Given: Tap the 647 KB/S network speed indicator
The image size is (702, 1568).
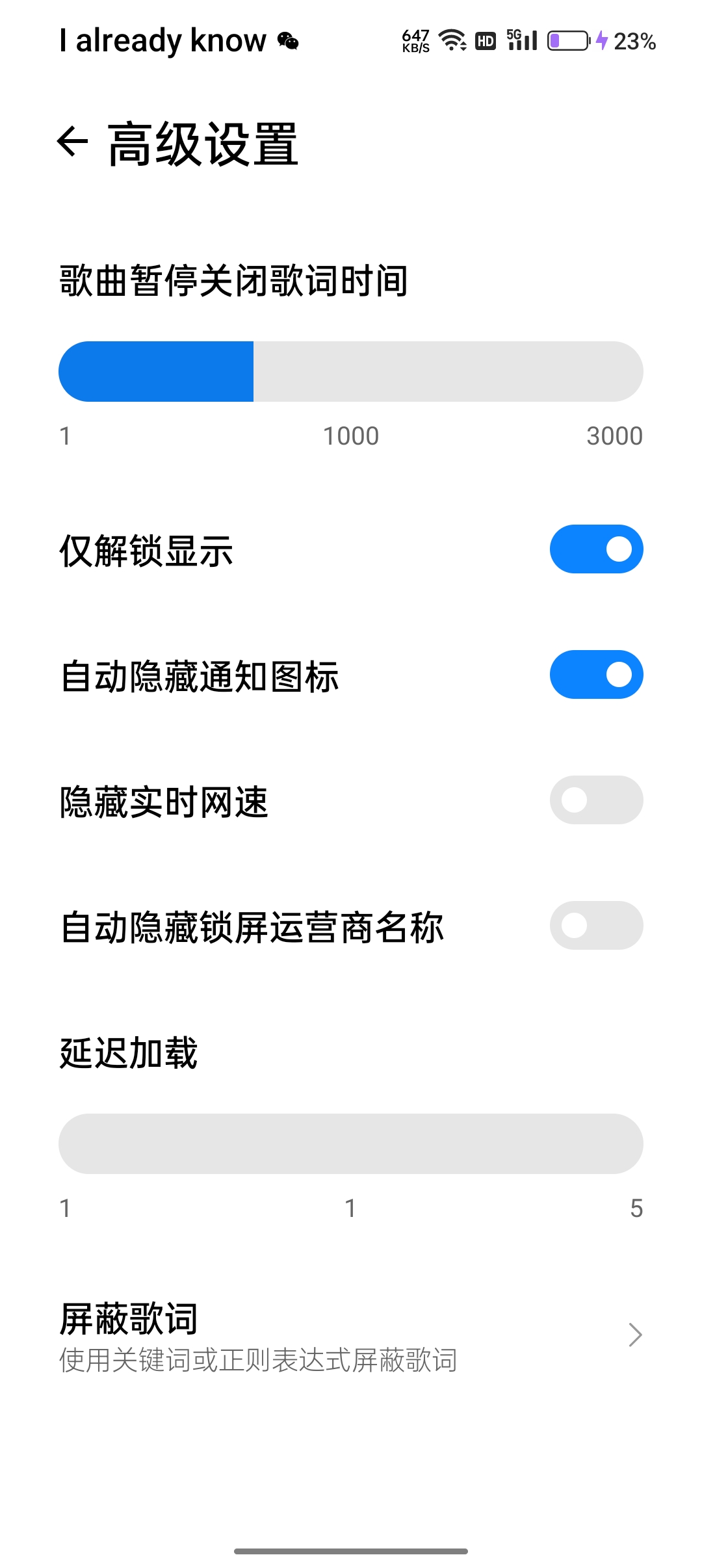Looking at the screenshot, I should click(416, 40).
